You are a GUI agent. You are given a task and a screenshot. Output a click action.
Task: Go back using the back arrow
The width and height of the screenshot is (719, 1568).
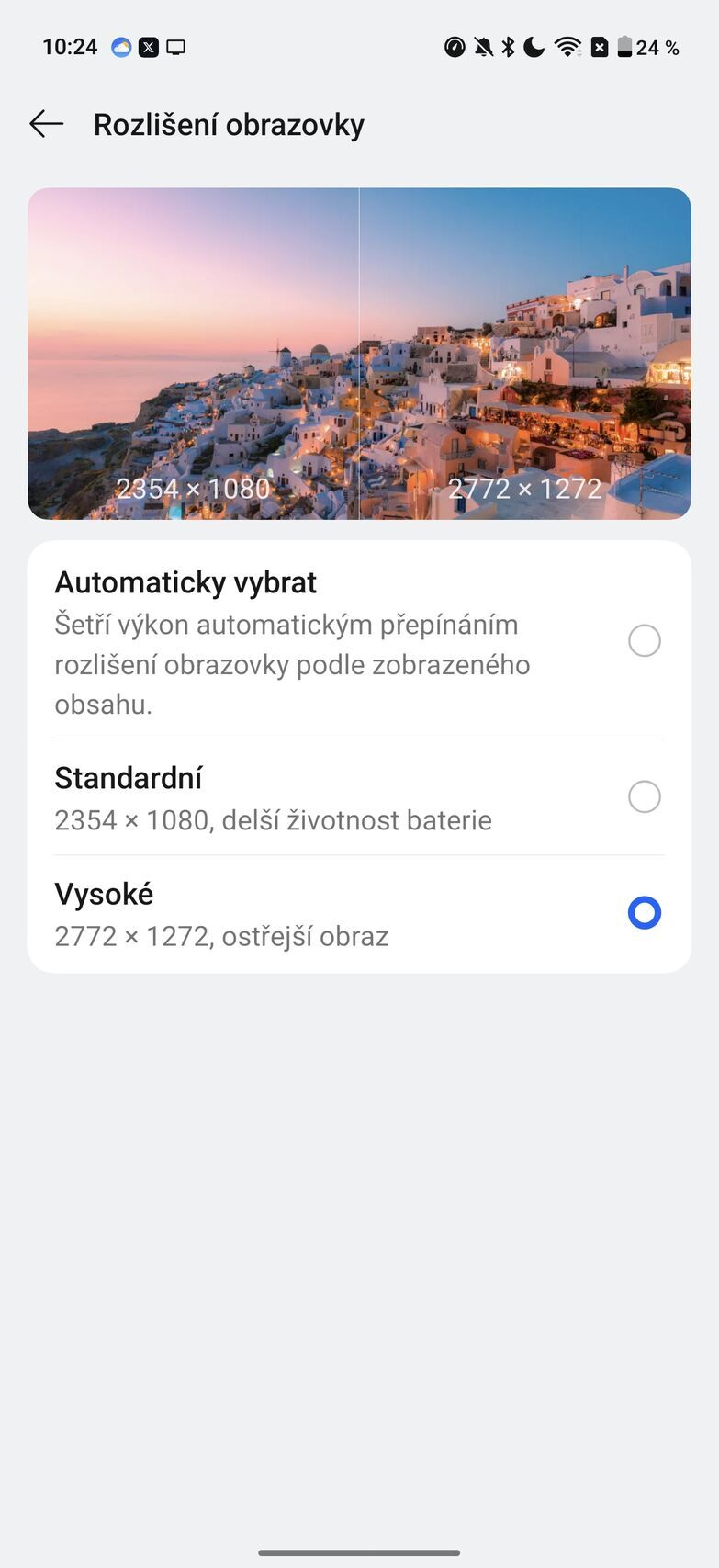(x=46, y=123)
